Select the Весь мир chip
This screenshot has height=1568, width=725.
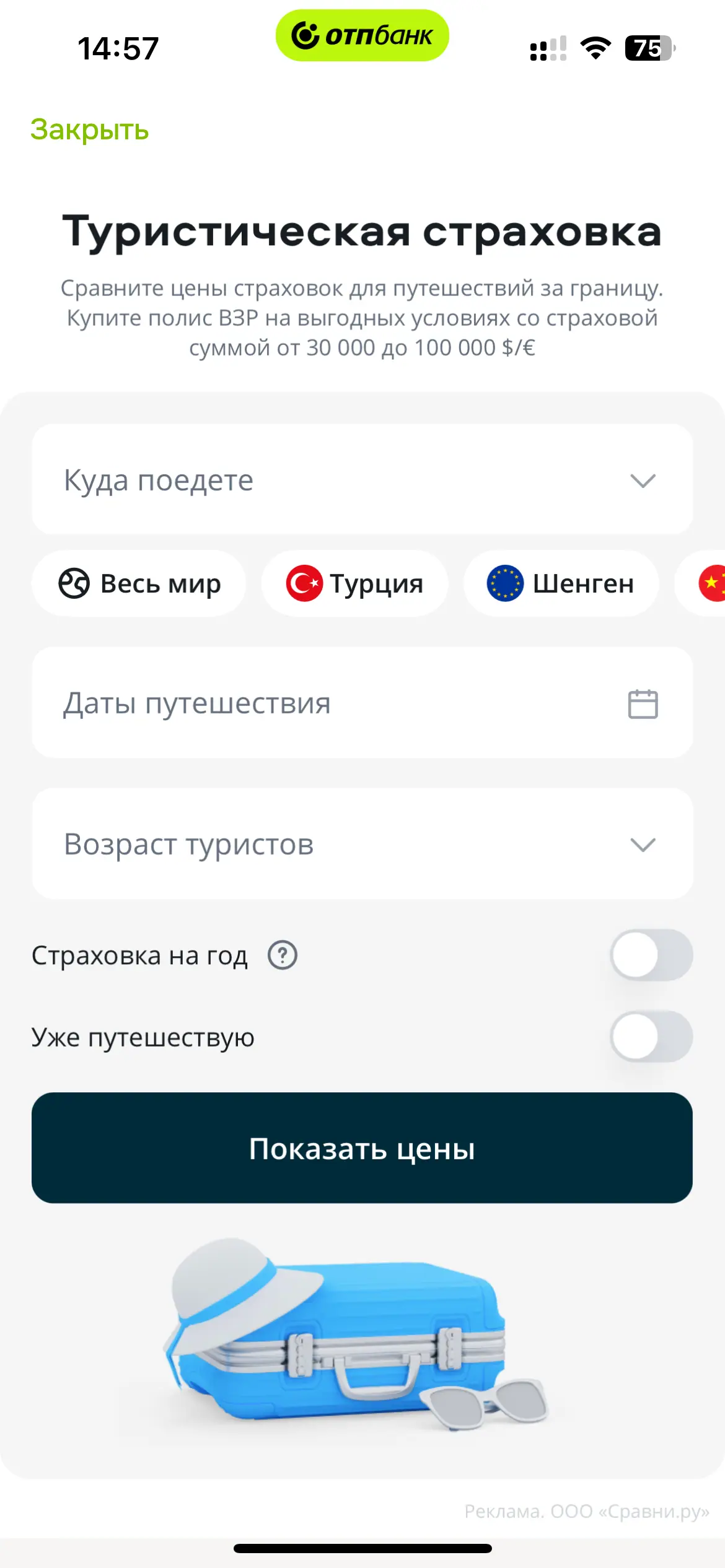[139, 583]
